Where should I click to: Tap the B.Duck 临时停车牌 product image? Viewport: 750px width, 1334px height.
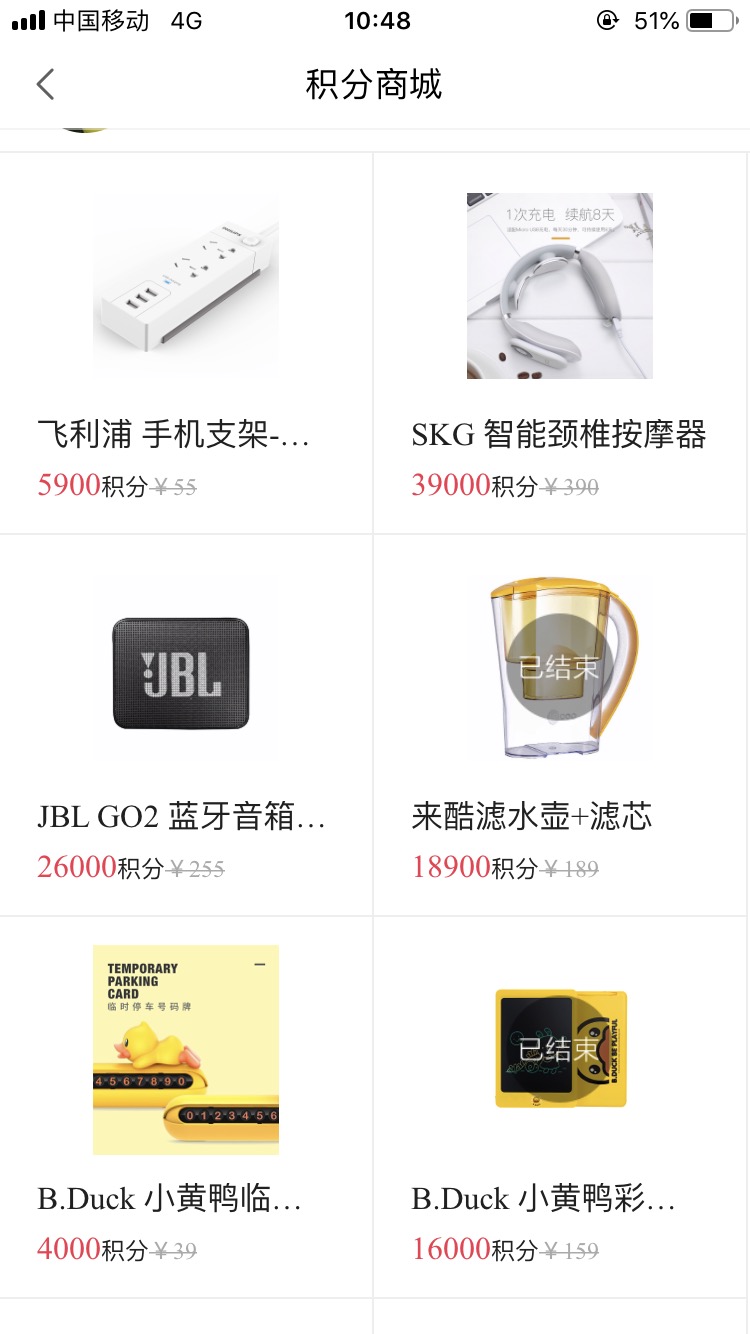click(x=185, y=1048)
